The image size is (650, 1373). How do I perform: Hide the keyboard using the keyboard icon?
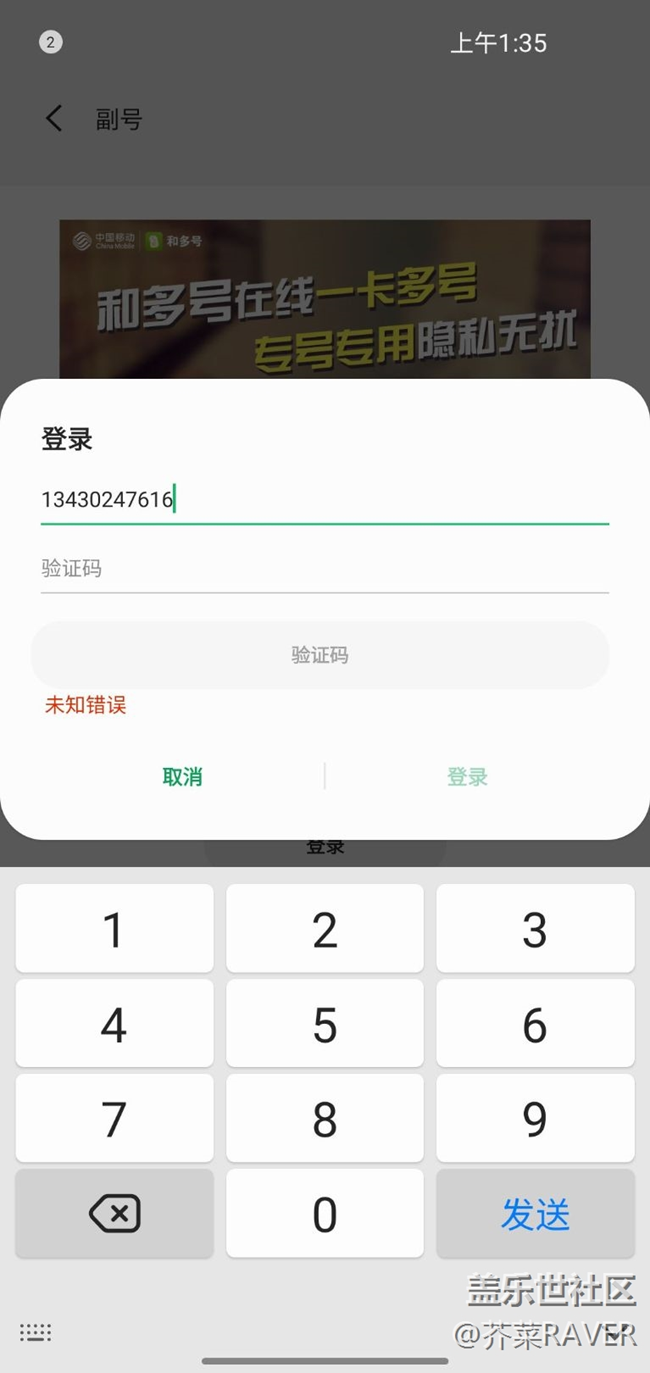(35, 1332)
